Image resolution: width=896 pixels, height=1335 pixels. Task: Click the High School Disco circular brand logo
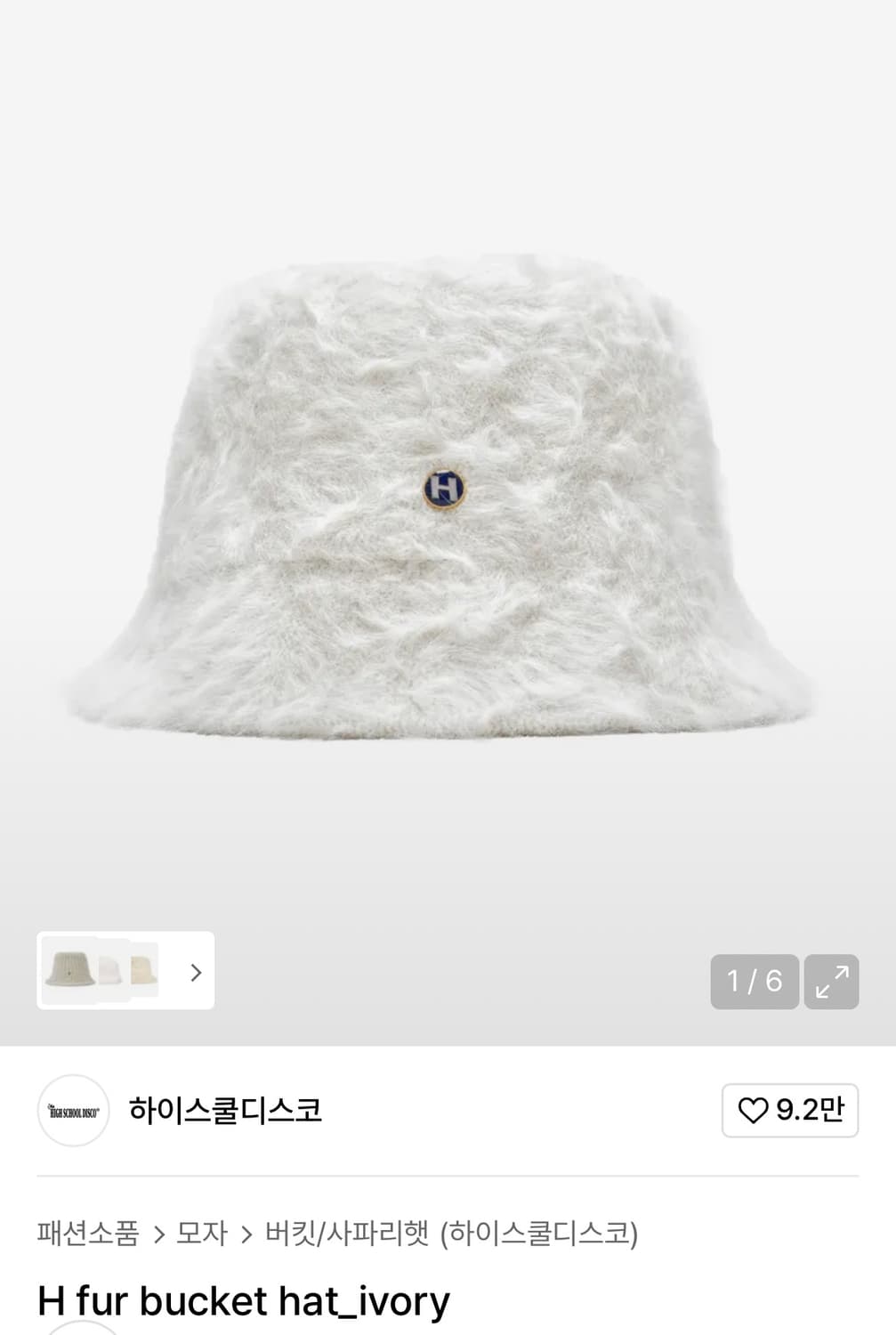(x=72, y=1112)
